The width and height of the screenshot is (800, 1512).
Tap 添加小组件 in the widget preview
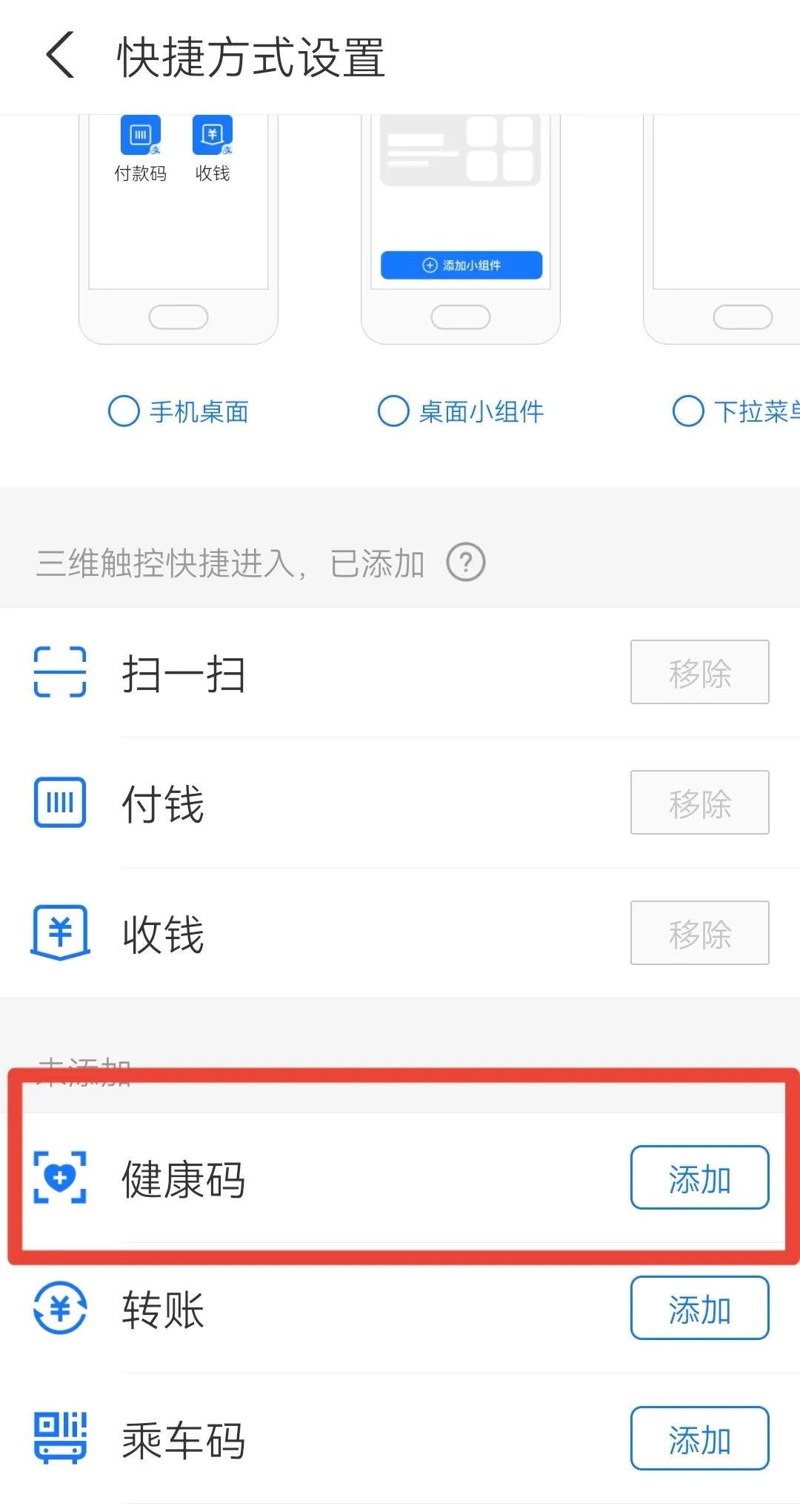click(461, 265)
